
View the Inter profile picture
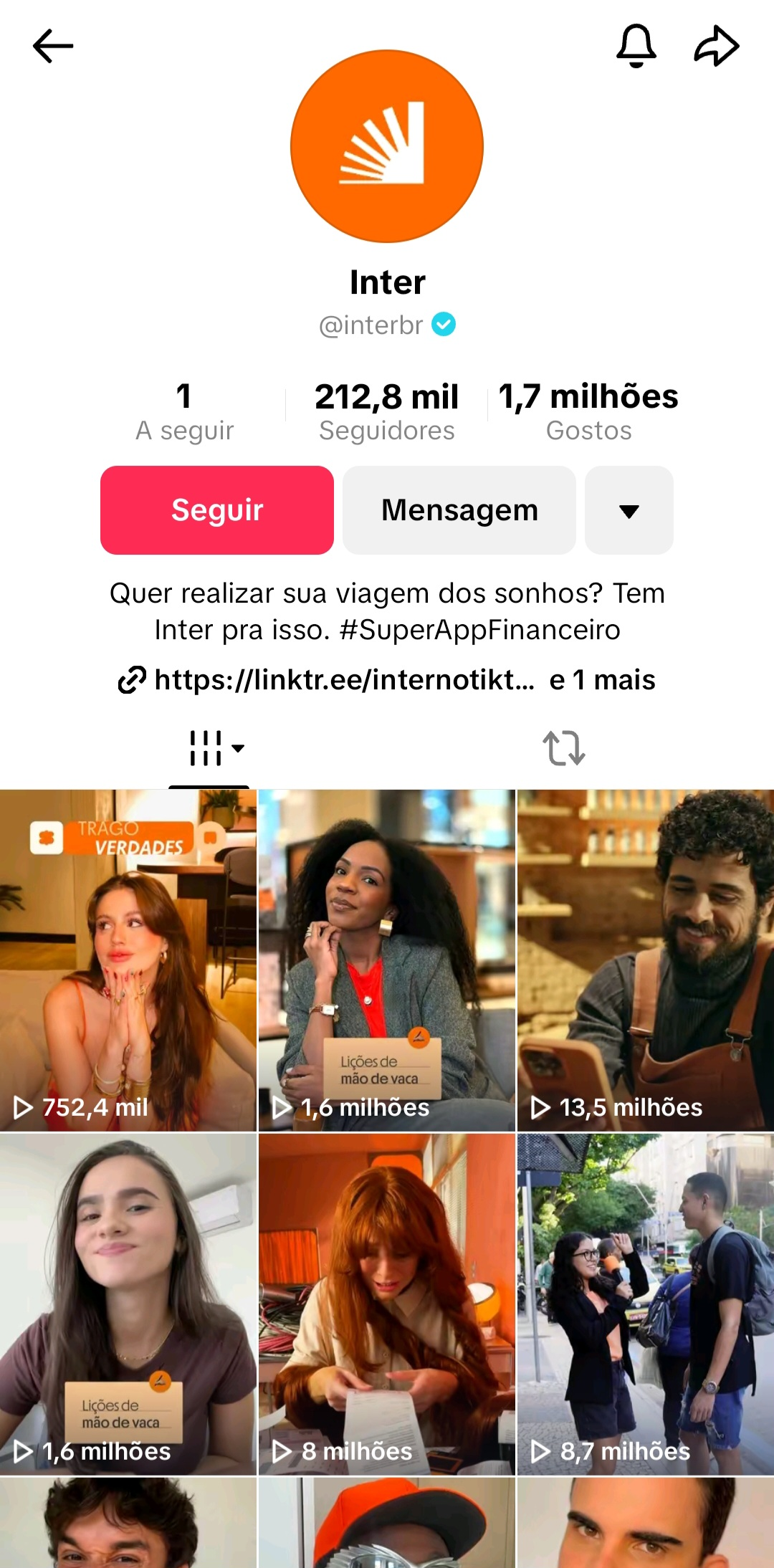(x=386, y=145)
